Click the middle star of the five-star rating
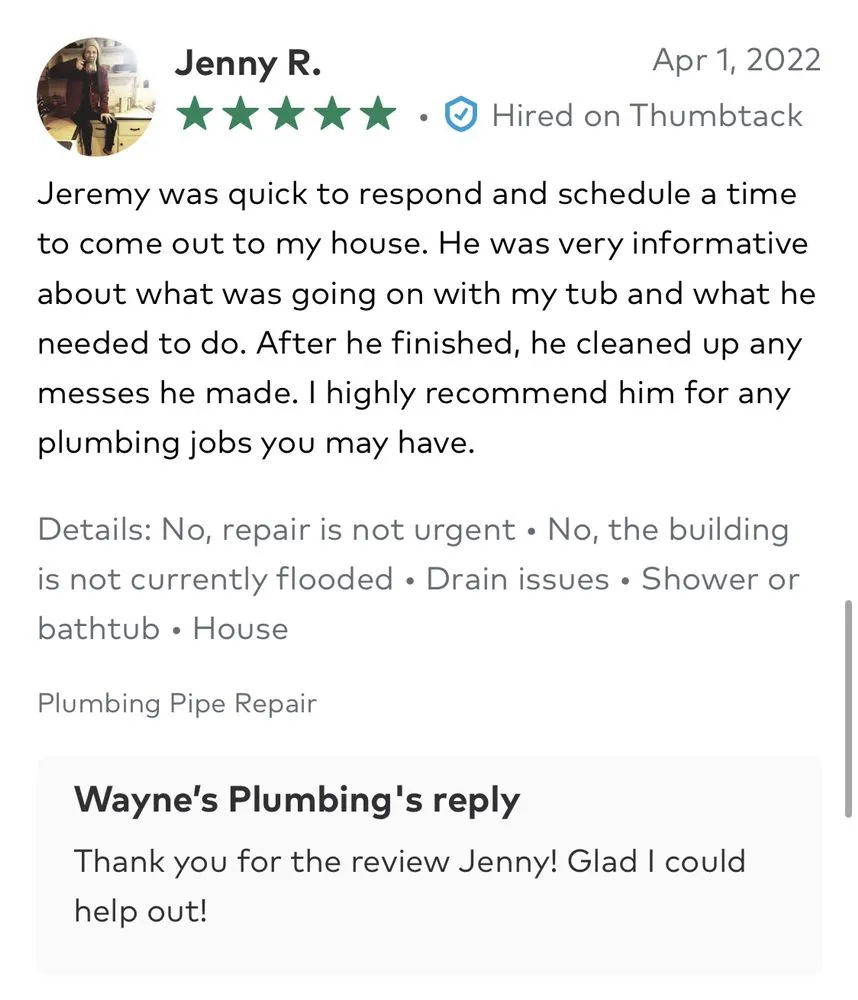This screenshot has width=858, height=1000. click(284, 113)
